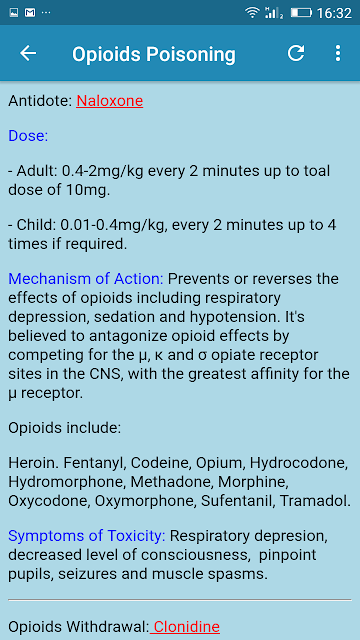Refresh the Opioids Poisoning page
This screenshot has width=360, height=640.
pos(296,53)
